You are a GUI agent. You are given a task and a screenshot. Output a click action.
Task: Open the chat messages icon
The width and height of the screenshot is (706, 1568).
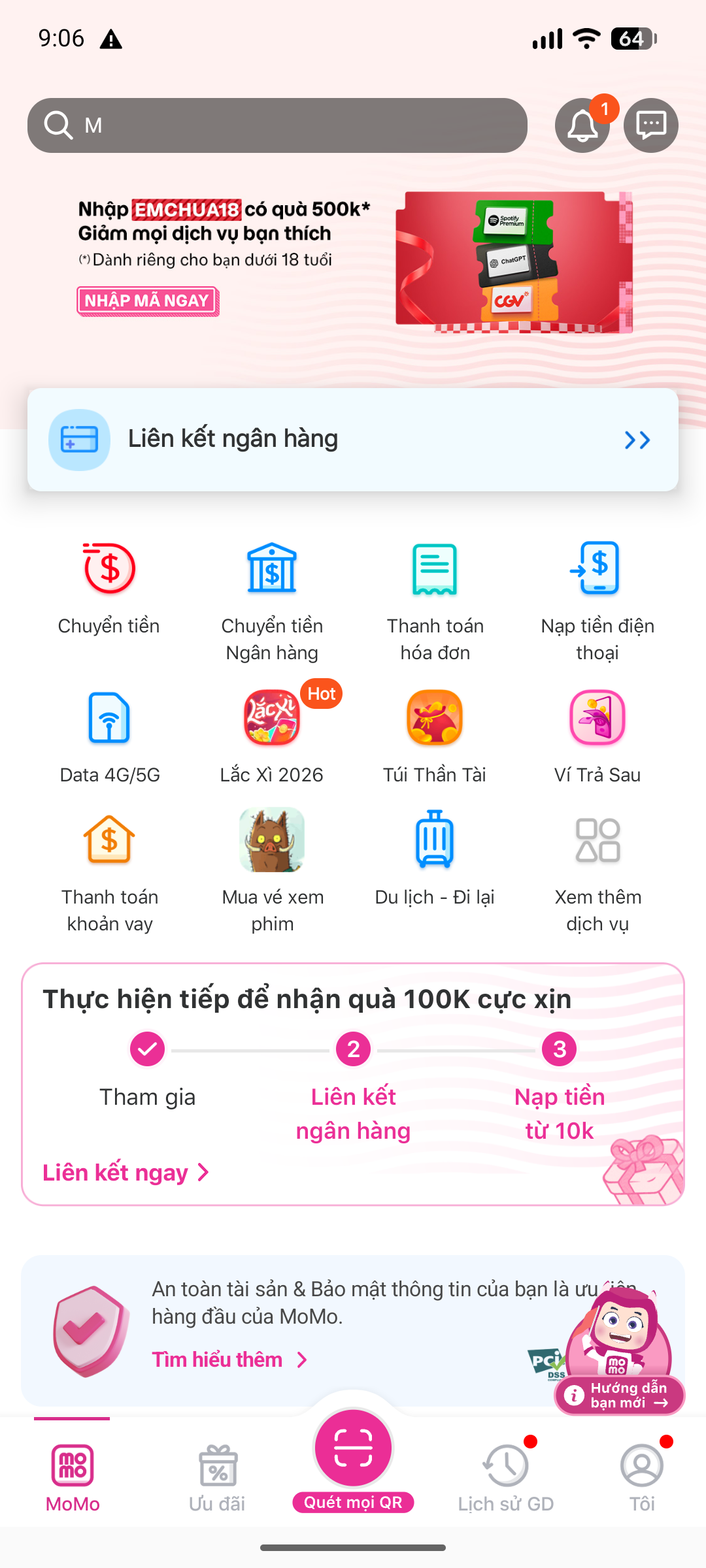[650, 125]
